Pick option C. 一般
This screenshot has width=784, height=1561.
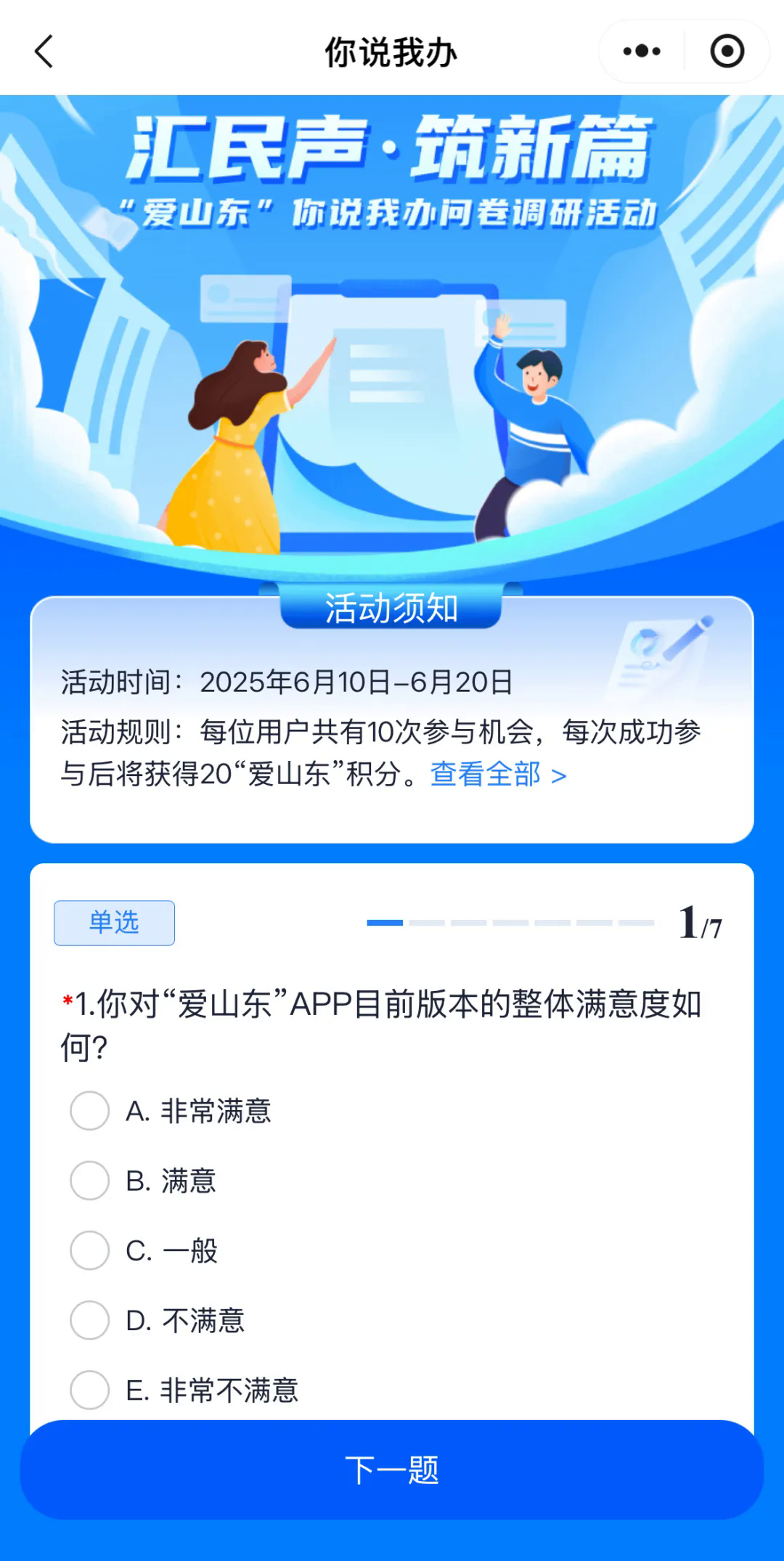click(x=90, y=1250)
